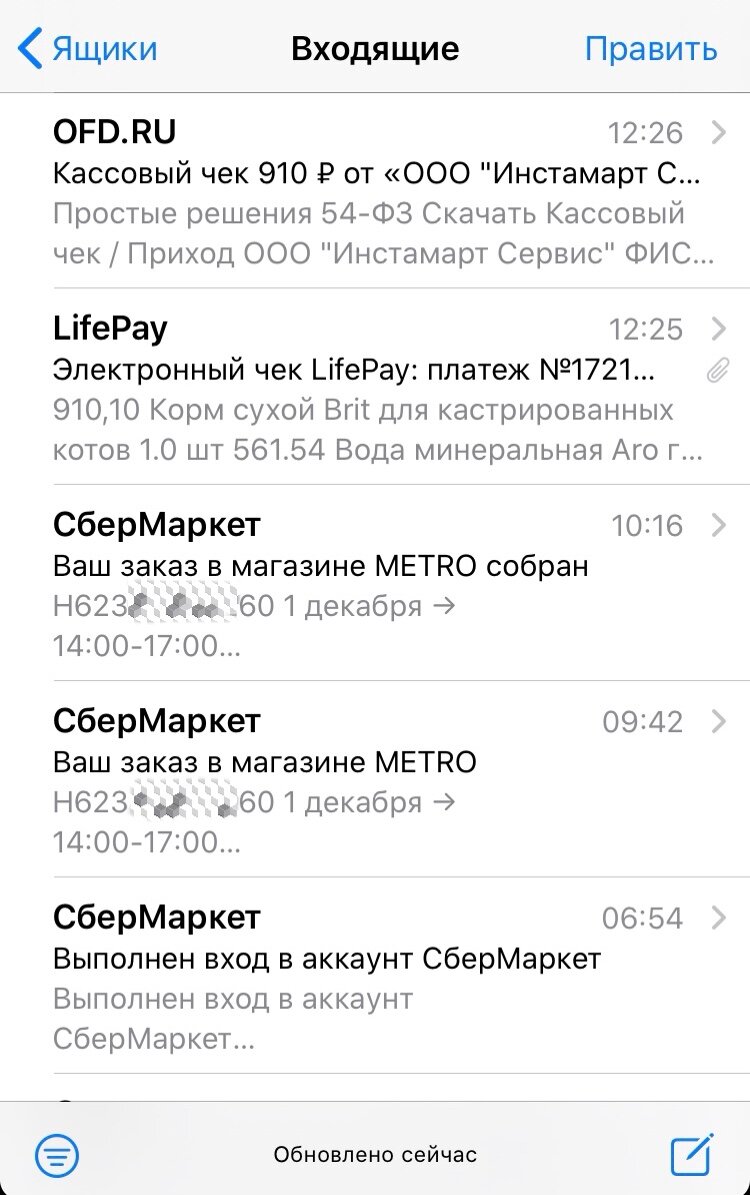Open the OFD.RU email via its chevron
750x1195 pixels.
click(721, 130)
